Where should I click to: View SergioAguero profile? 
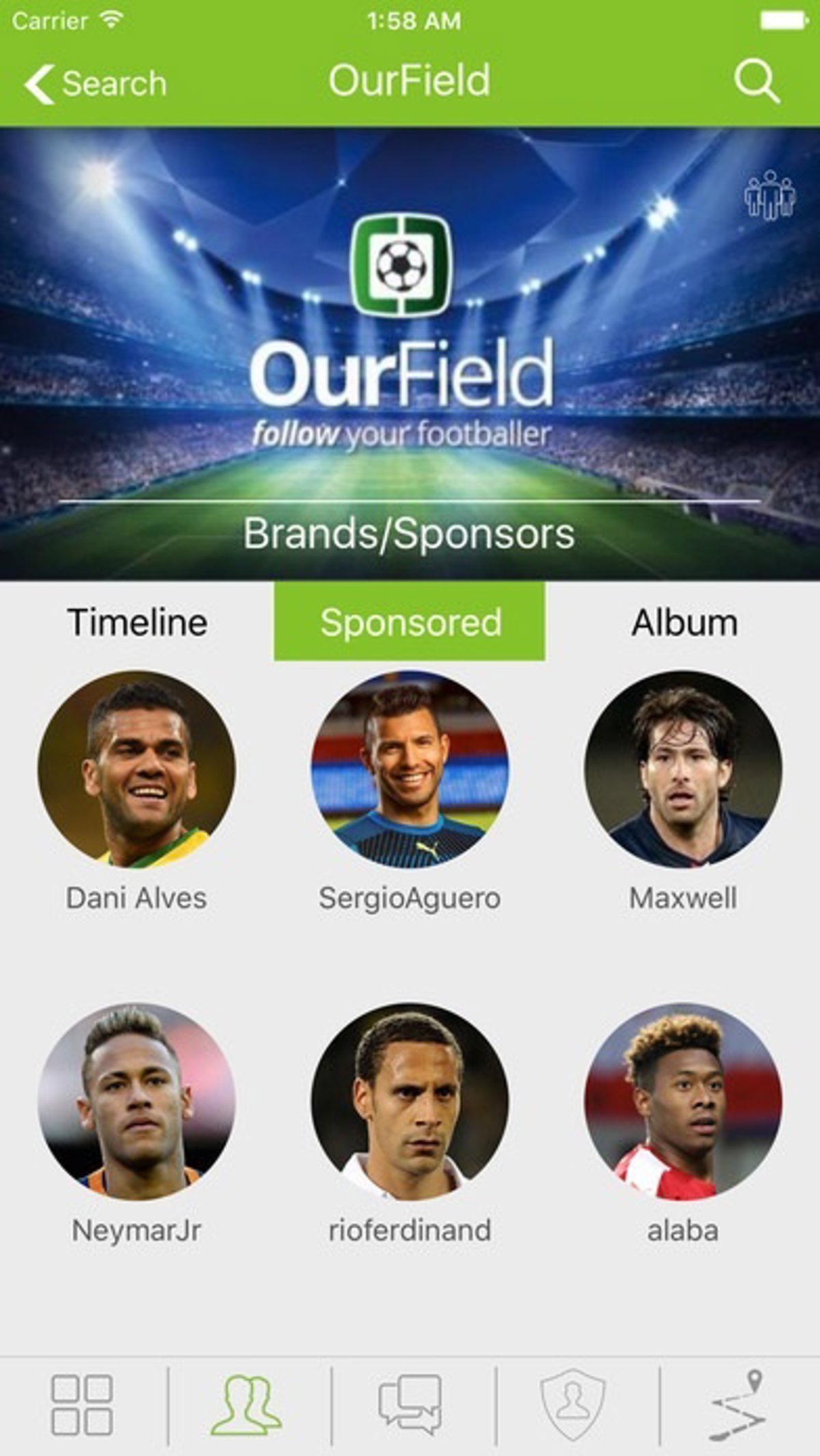[410, 769]
